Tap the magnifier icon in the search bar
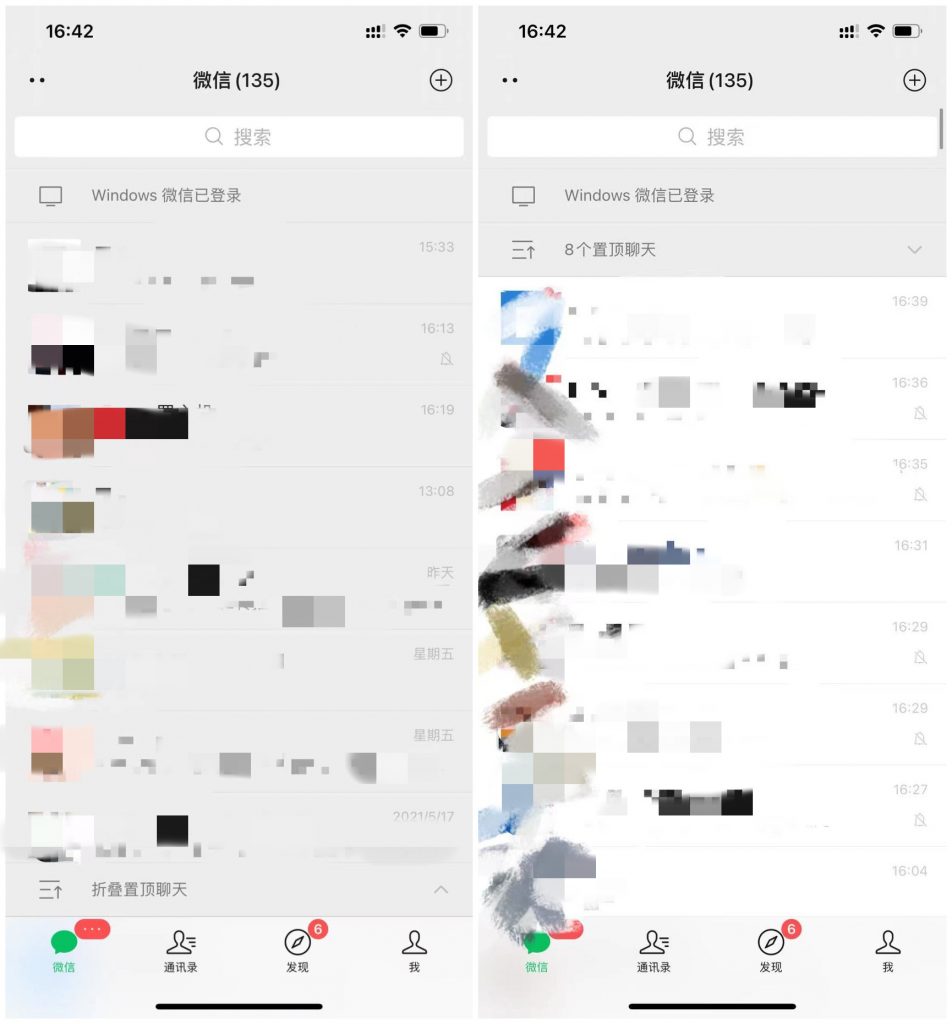The height and width of the screenshot is (1024, 952). [214, 136]
